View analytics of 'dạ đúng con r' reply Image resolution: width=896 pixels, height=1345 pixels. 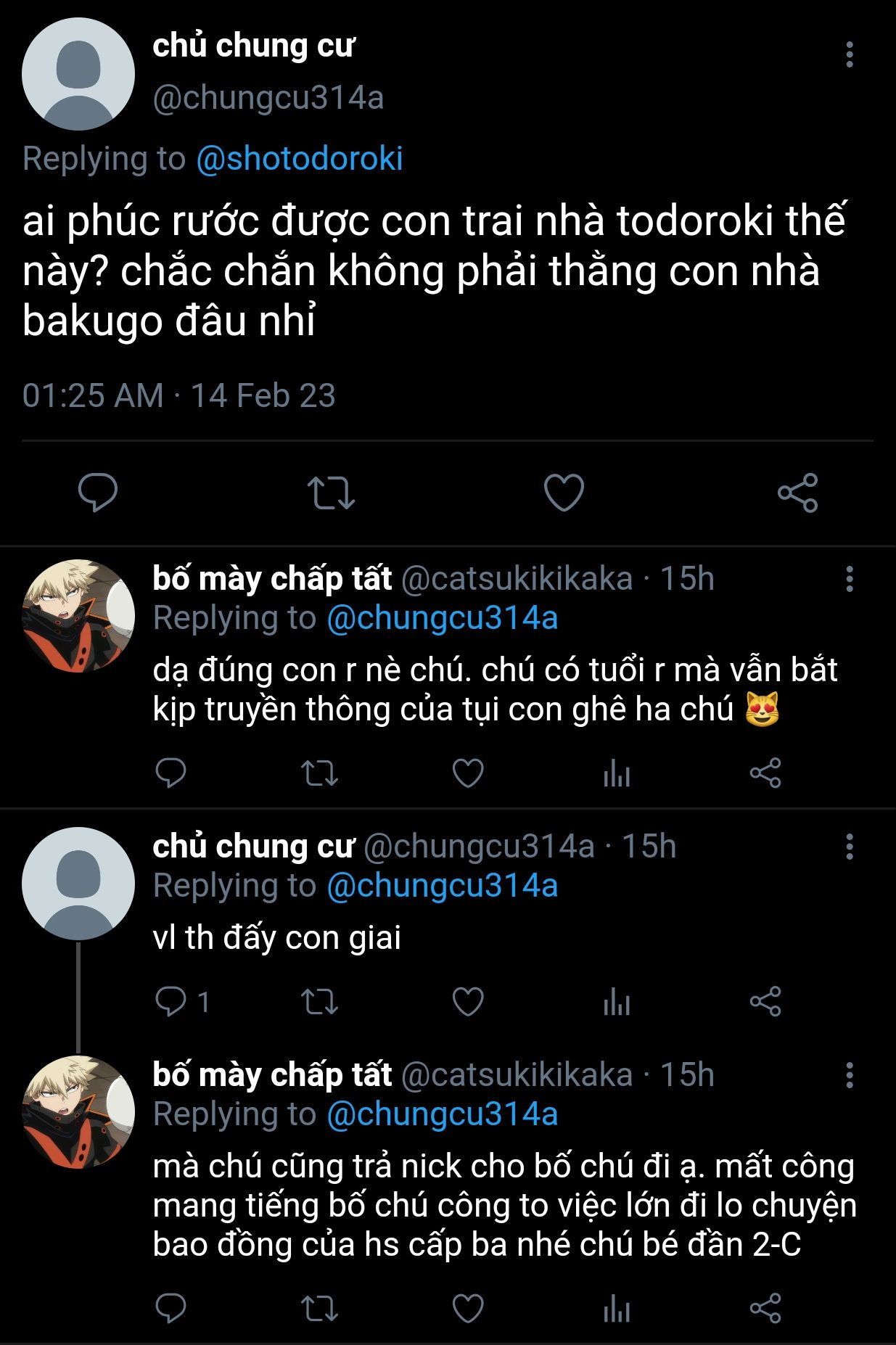pyautogui.click(x=617, y=773)
